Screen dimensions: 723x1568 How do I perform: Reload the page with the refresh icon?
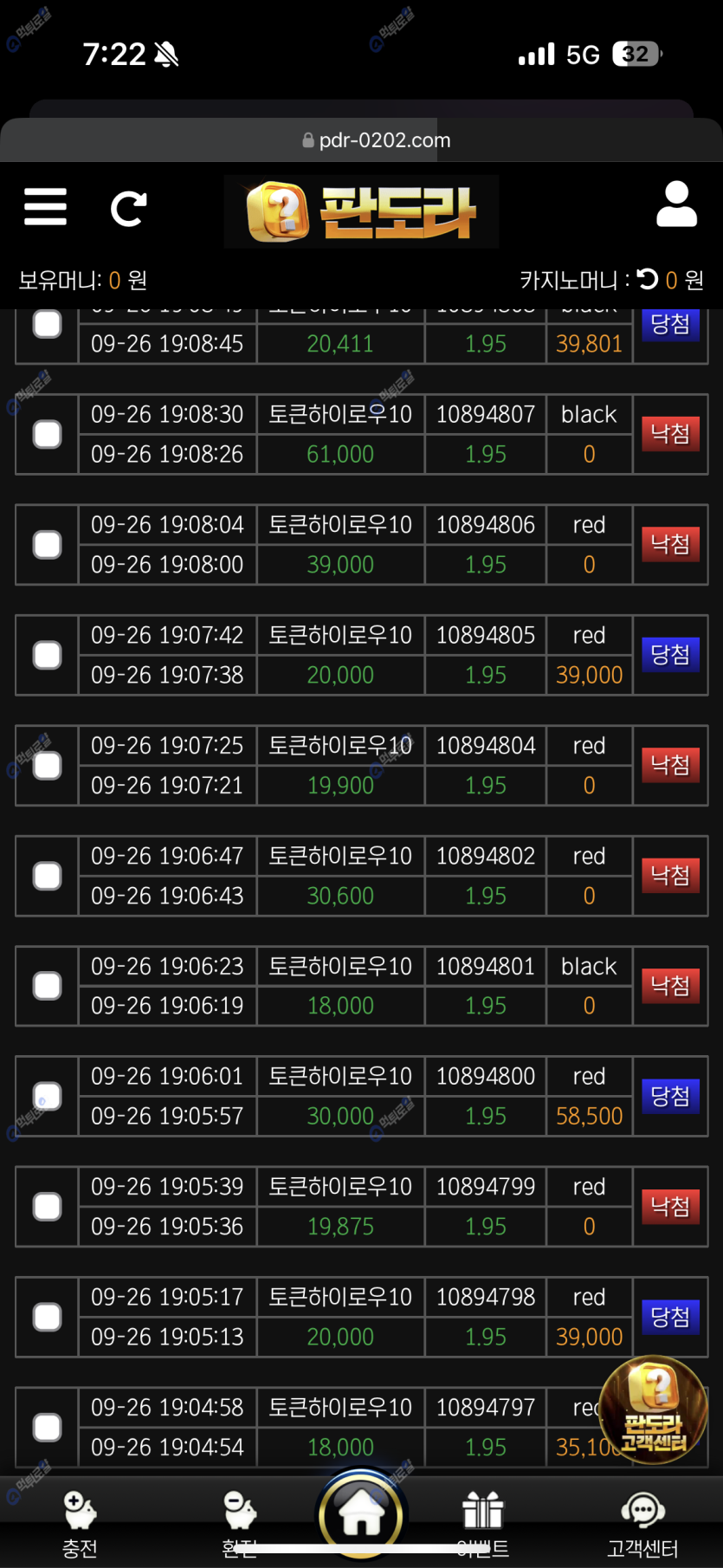pos(128,209)
